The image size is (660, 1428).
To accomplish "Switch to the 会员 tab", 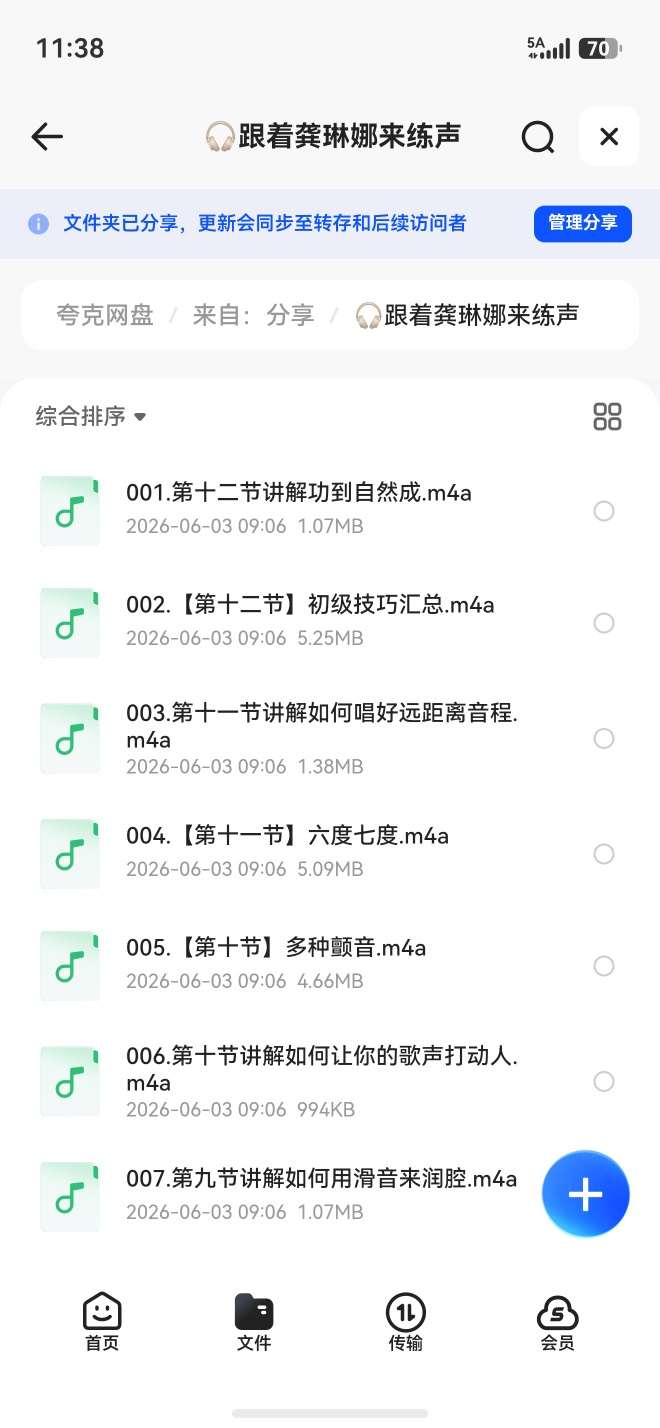I will coord(558,1322).
